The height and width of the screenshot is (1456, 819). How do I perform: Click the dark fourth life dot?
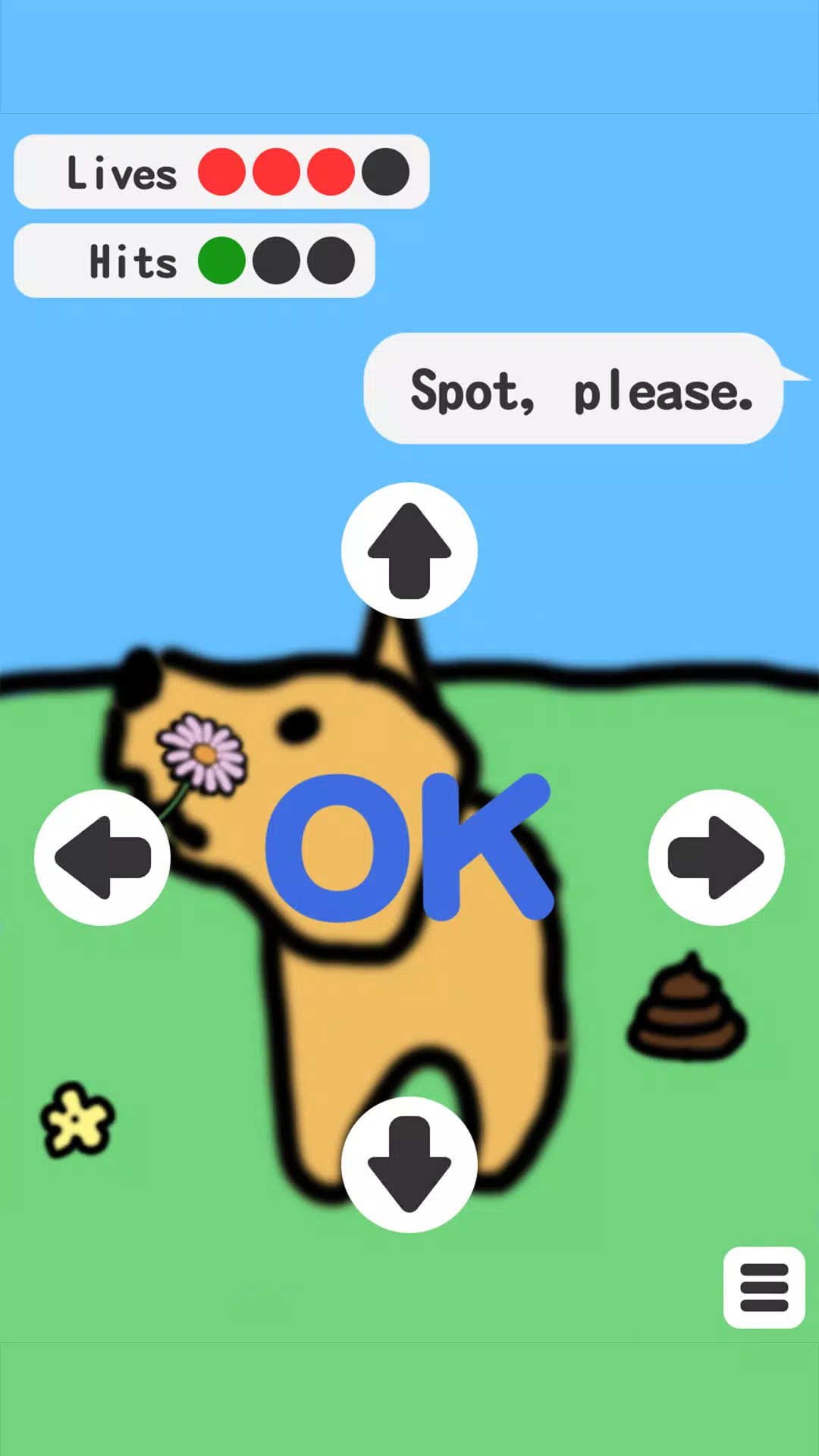[385, 171]
